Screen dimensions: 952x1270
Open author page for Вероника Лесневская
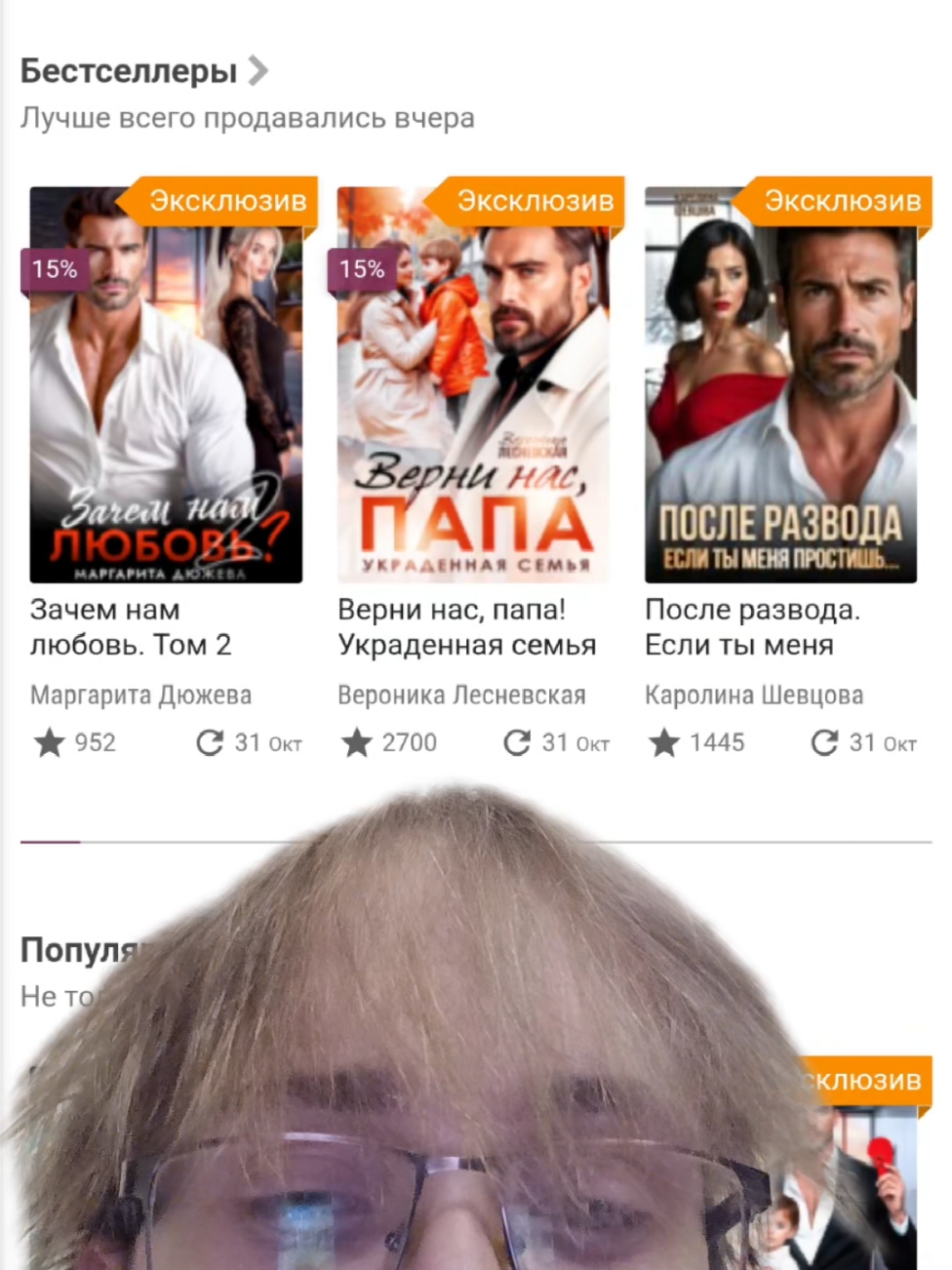coord(461,695)
